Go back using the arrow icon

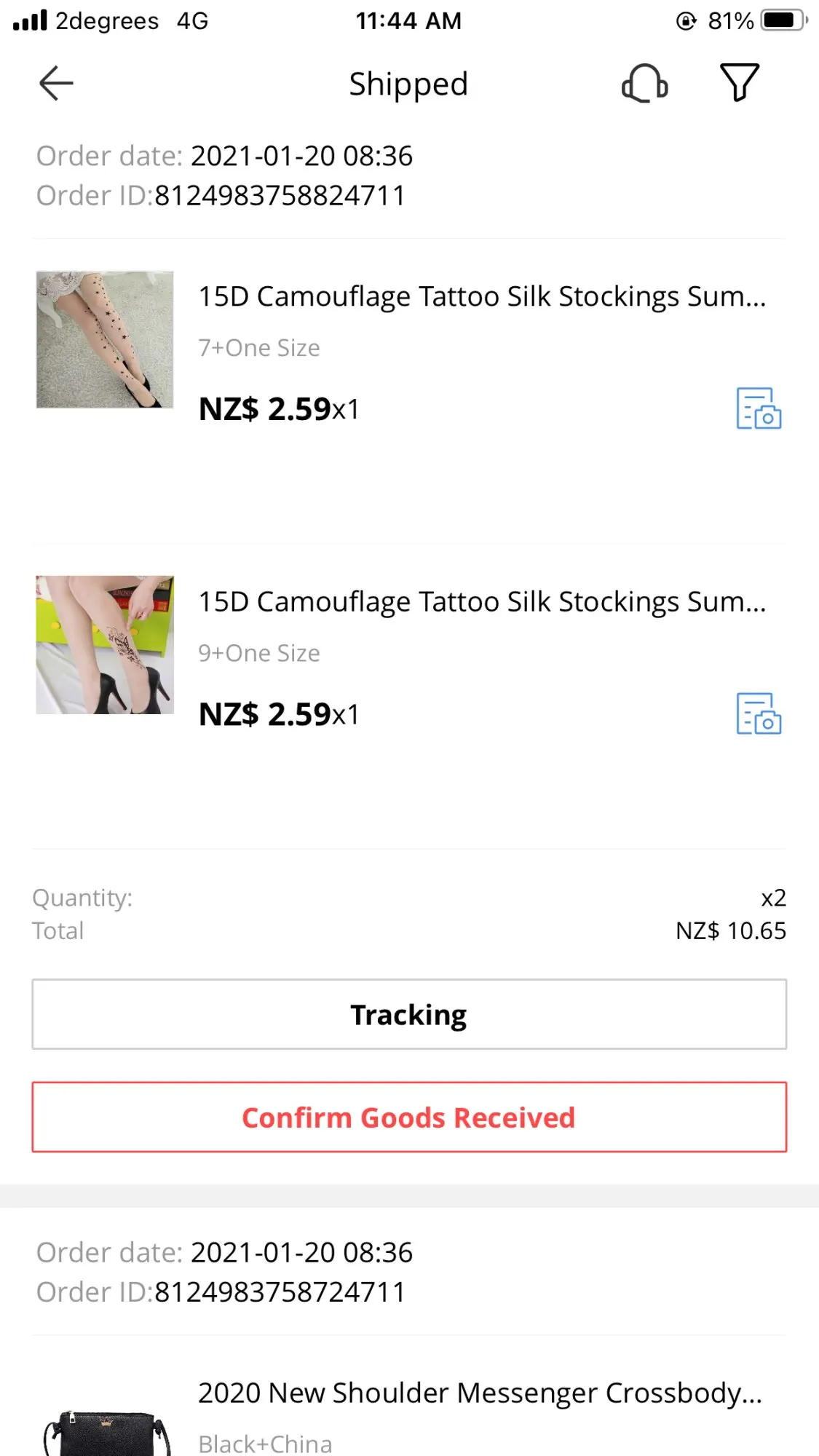(56, 83)
